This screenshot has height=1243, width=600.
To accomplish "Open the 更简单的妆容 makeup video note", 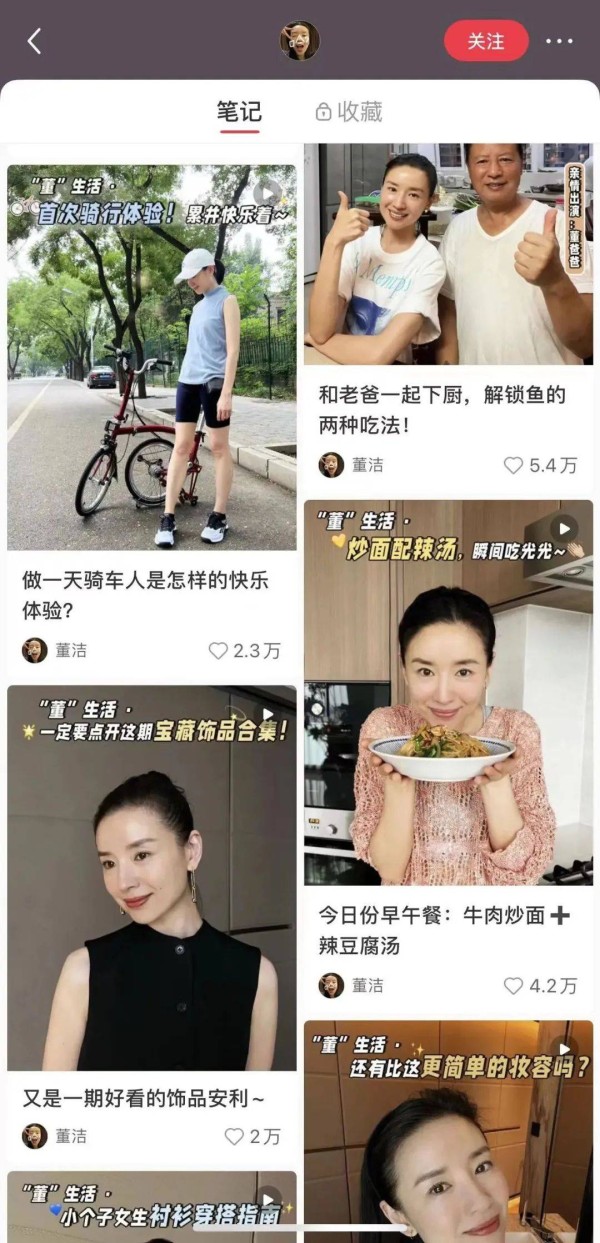I will [x=448, y=1130].
